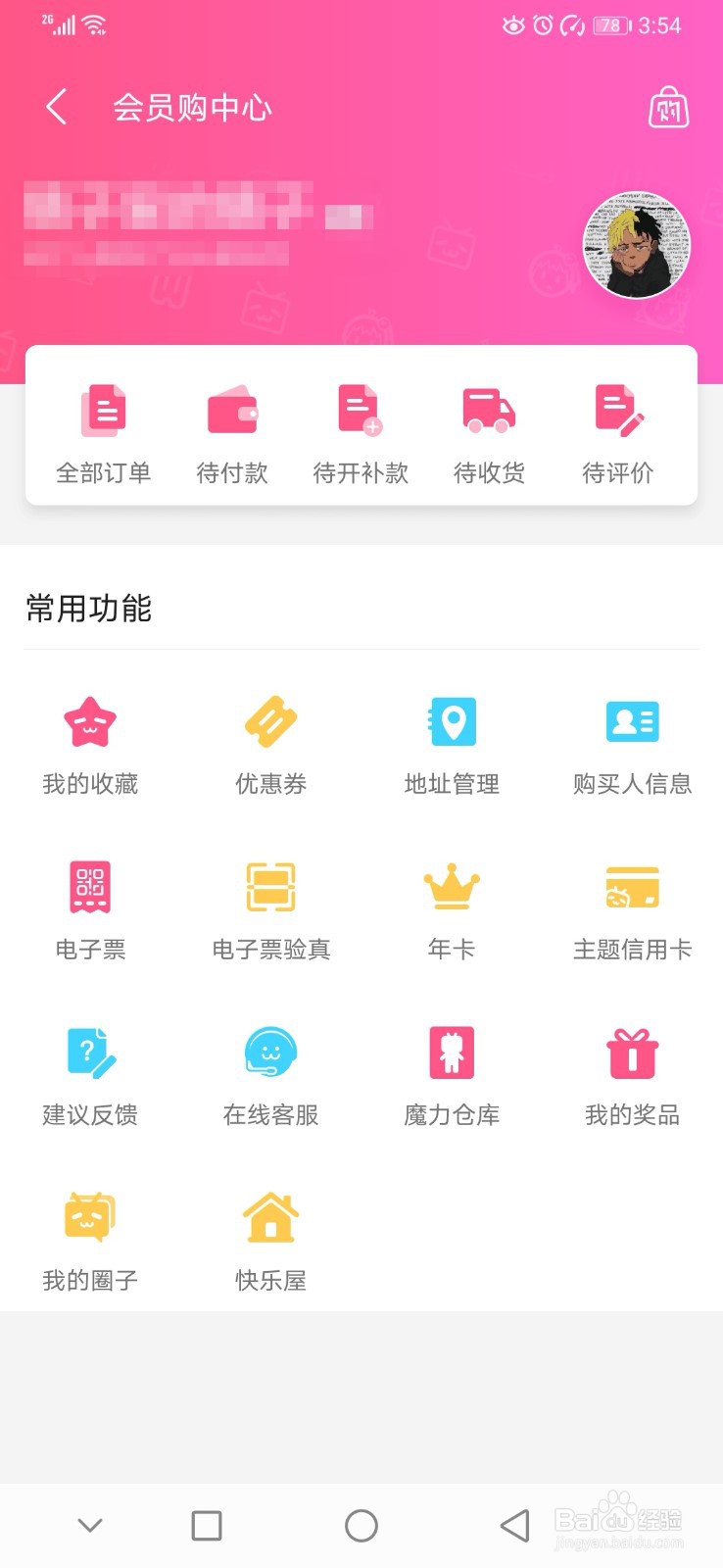Viewport: 723px width, 1568px height.
Task: Submit feedback via 建议反馈
Action: click(90, 1074)
